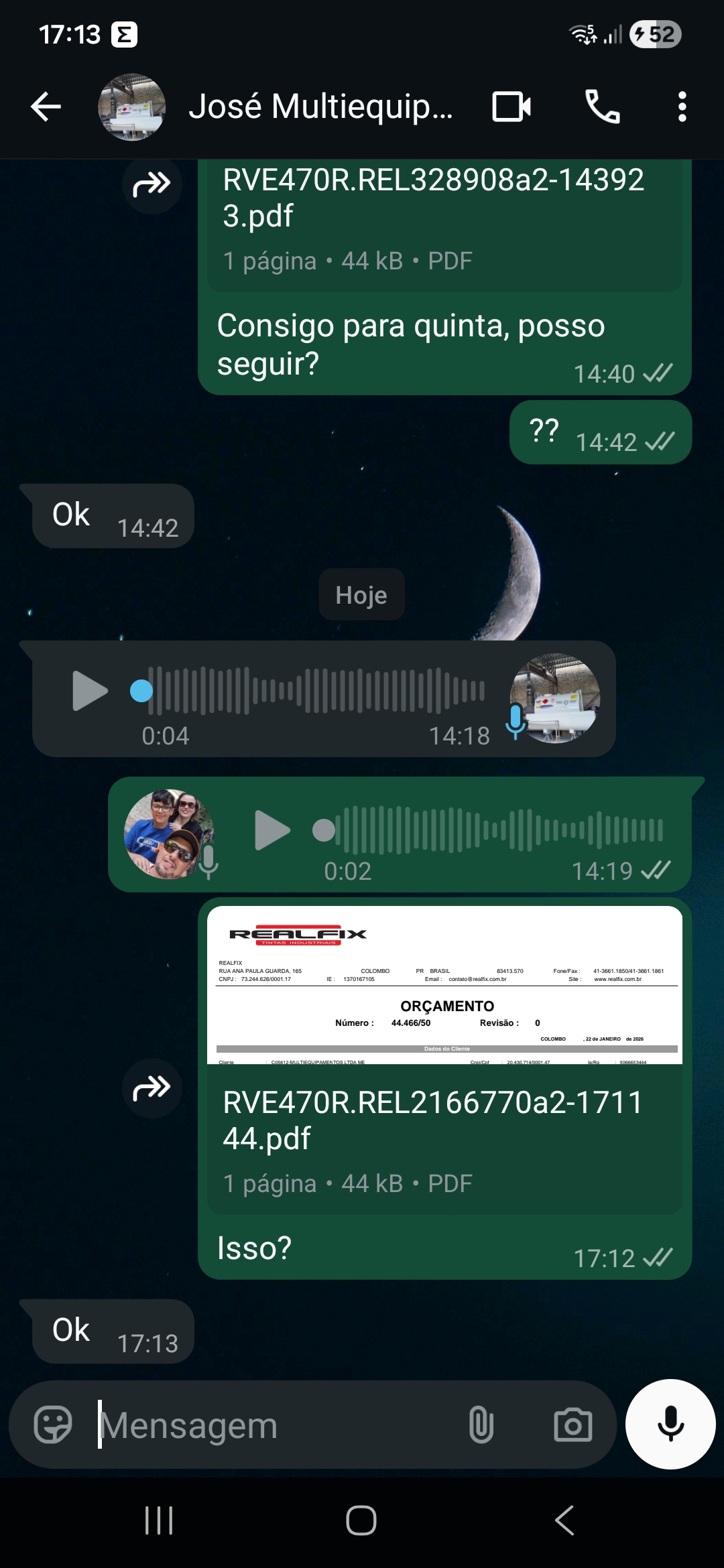Start a video call with José
This screenshot has height=1568, width=724.
[511, 107]
